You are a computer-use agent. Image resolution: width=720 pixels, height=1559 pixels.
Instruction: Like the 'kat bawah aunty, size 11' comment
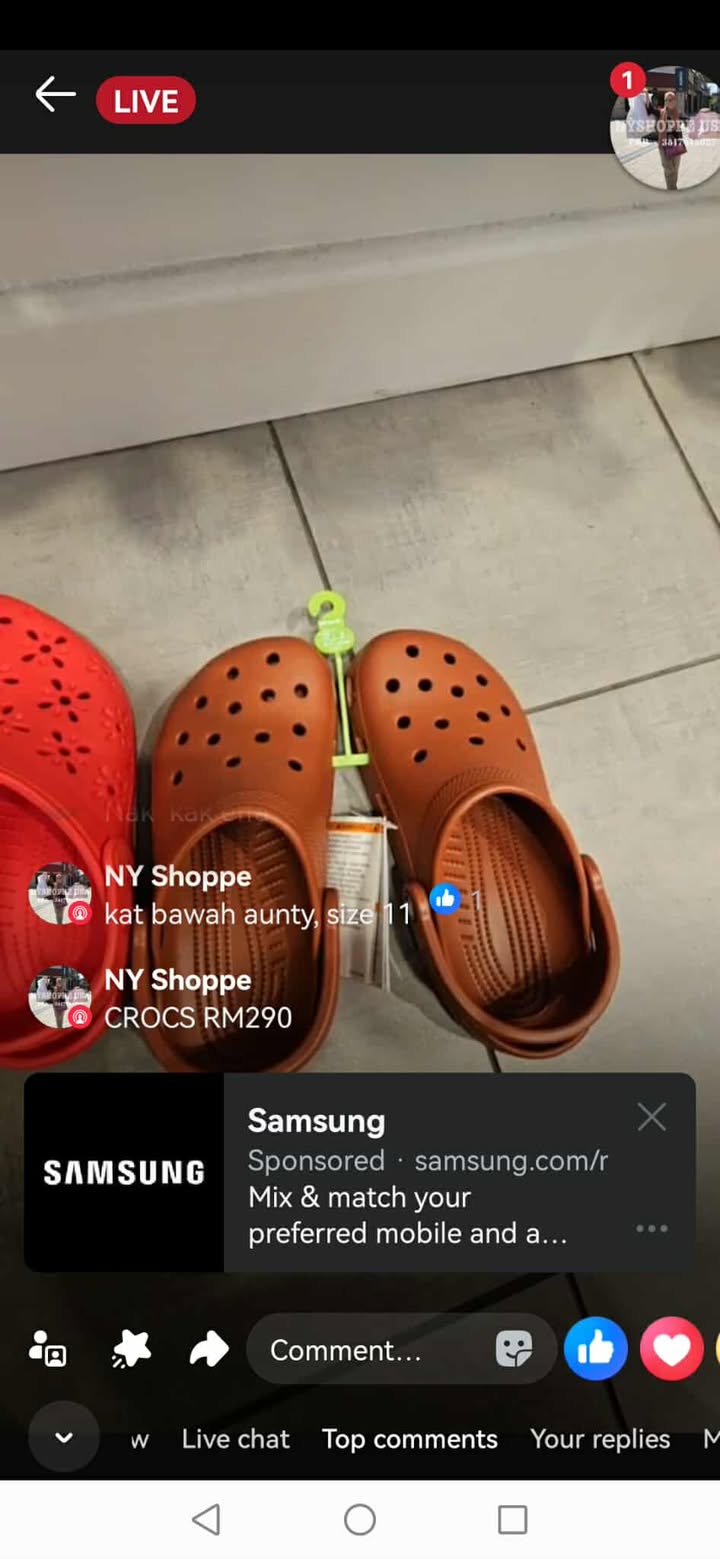click(x=444, y=899)
